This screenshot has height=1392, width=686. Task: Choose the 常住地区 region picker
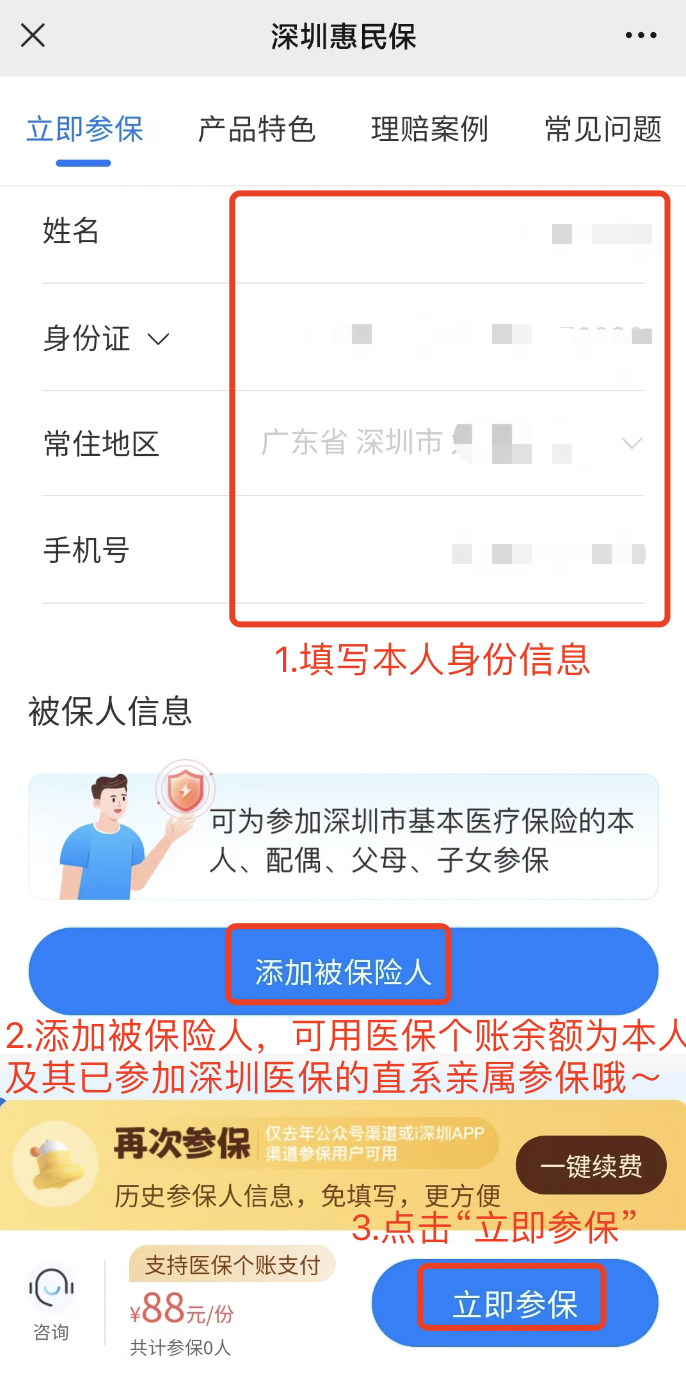[x=450, y=443]
